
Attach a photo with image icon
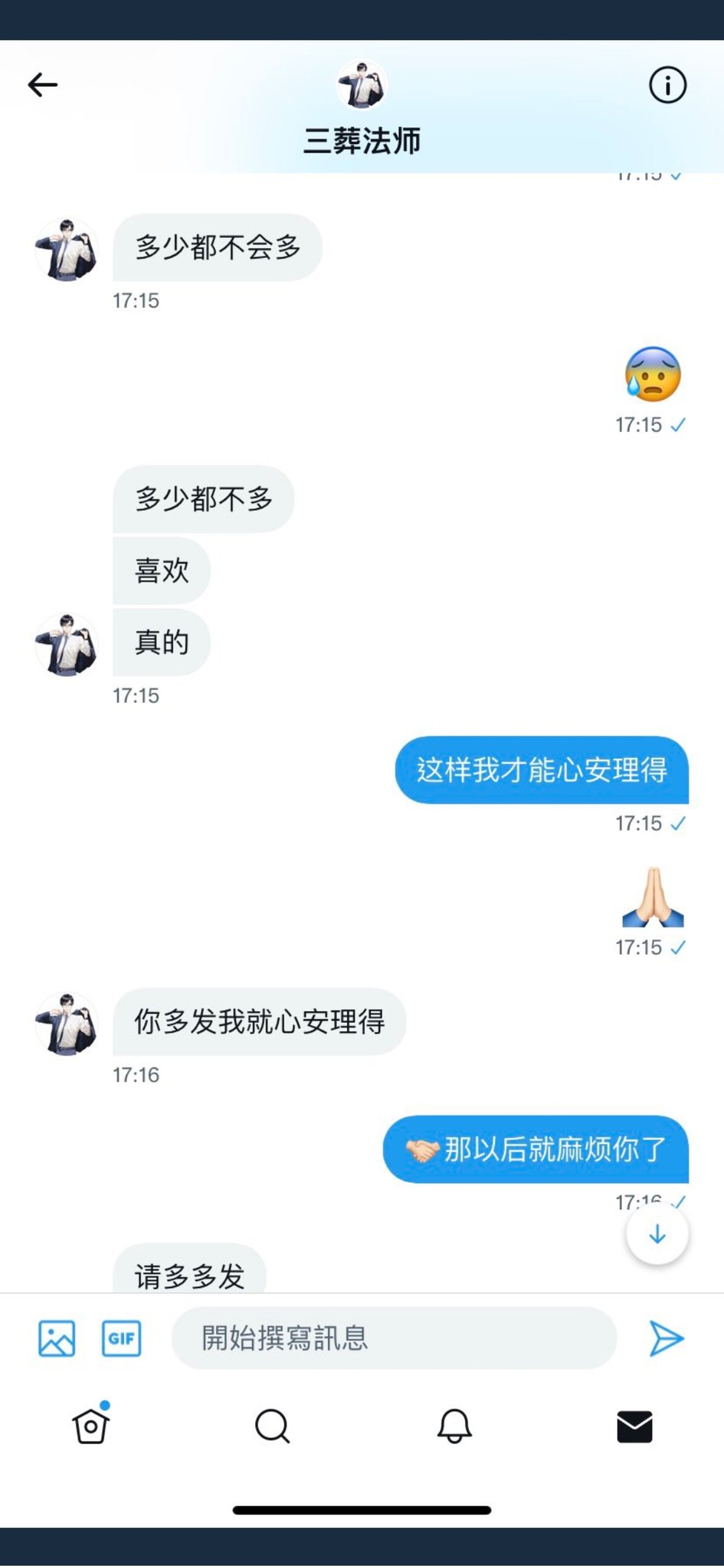click(x=57, y=1338)
